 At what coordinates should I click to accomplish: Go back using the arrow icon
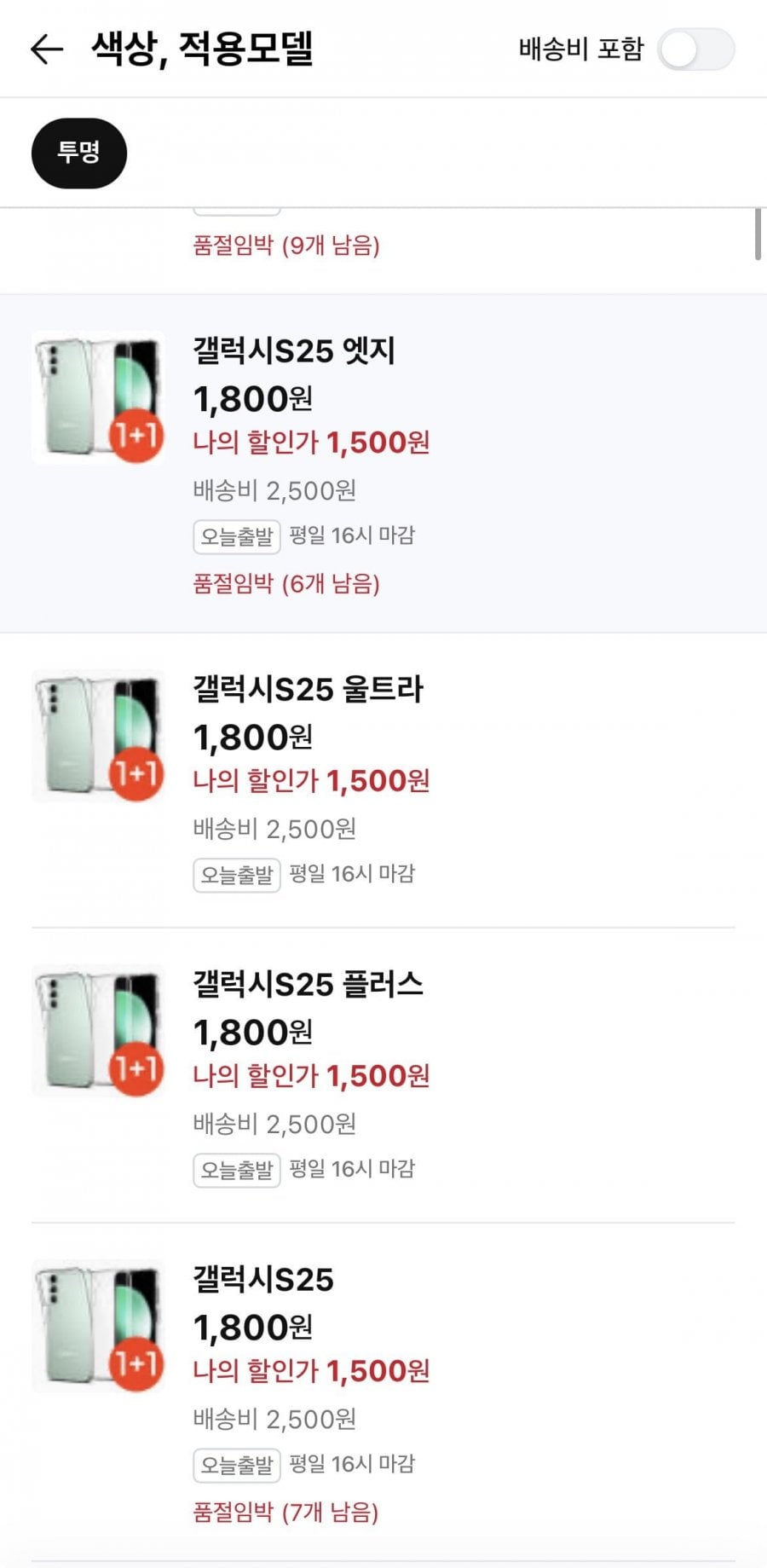pyautogui.click(x=47, y=49)
